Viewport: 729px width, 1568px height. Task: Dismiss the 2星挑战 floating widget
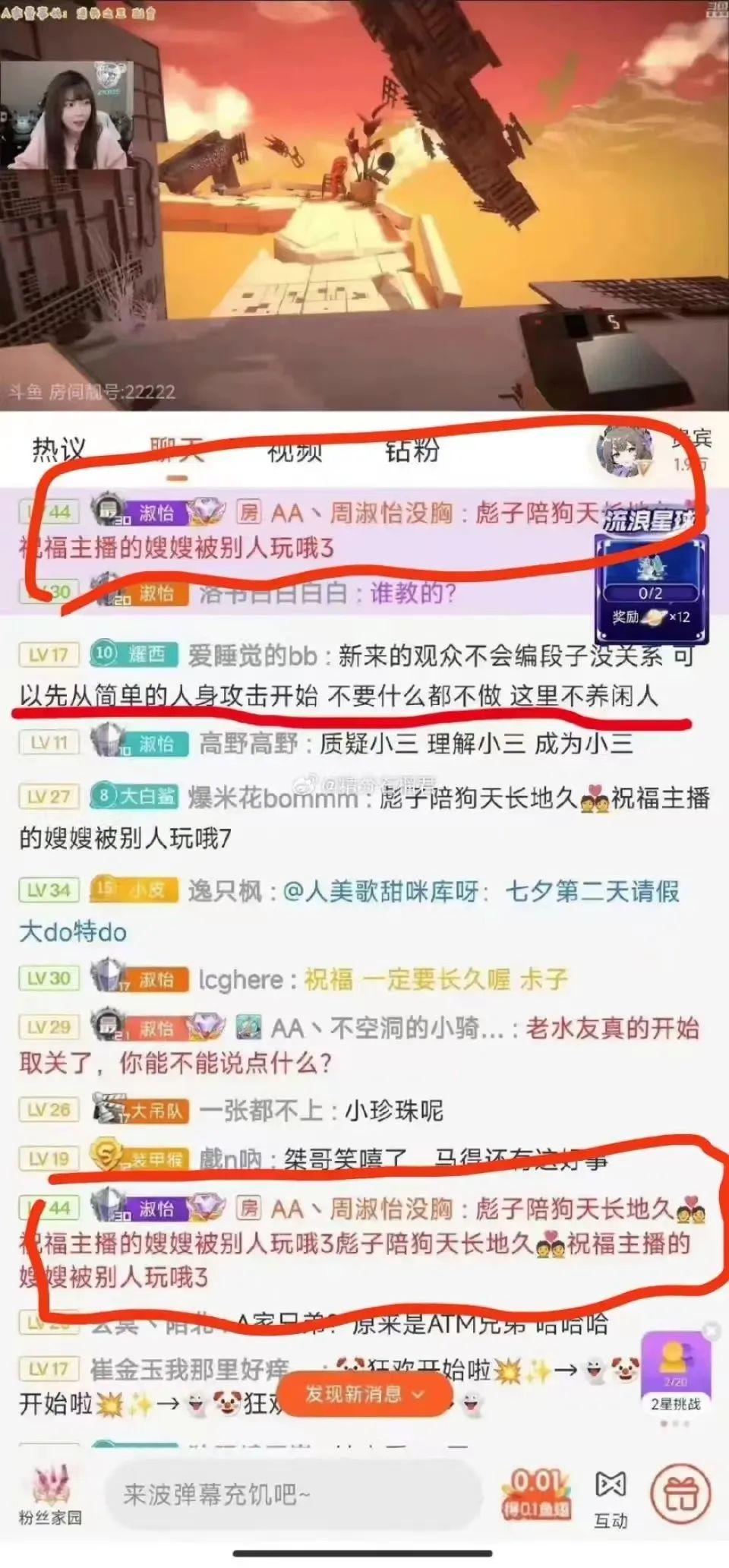point(711,1331)
